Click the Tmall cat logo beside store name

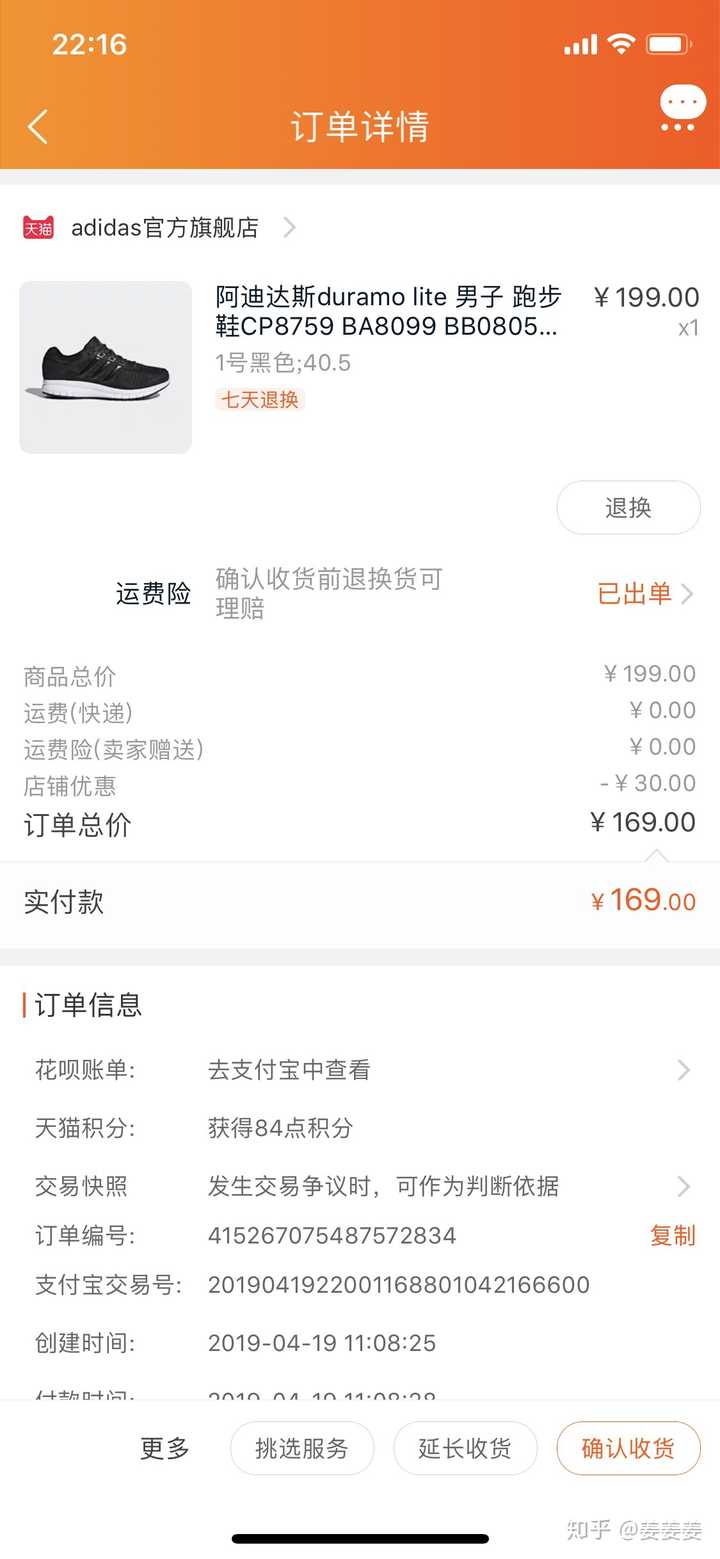(x=37, y=227)
